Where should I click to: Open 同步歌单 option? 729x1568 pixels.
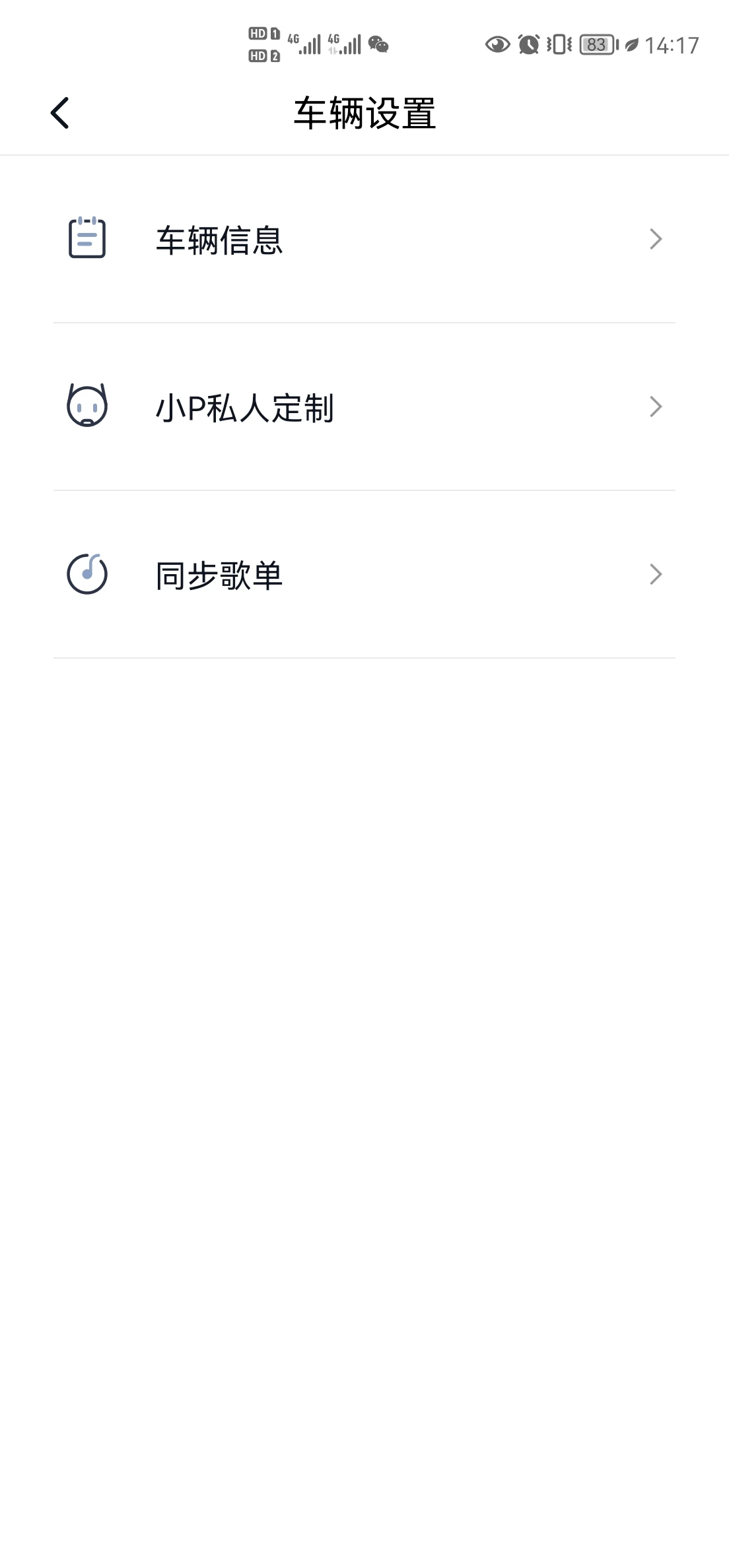(x=364, y=575)
